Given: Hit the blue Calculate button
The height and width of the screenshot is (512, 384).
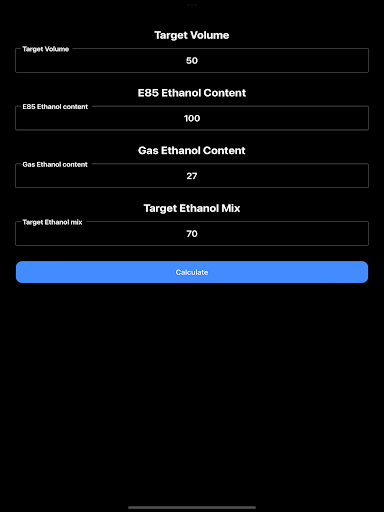Looking at the screenshot, I should click(x=192, y=272).
